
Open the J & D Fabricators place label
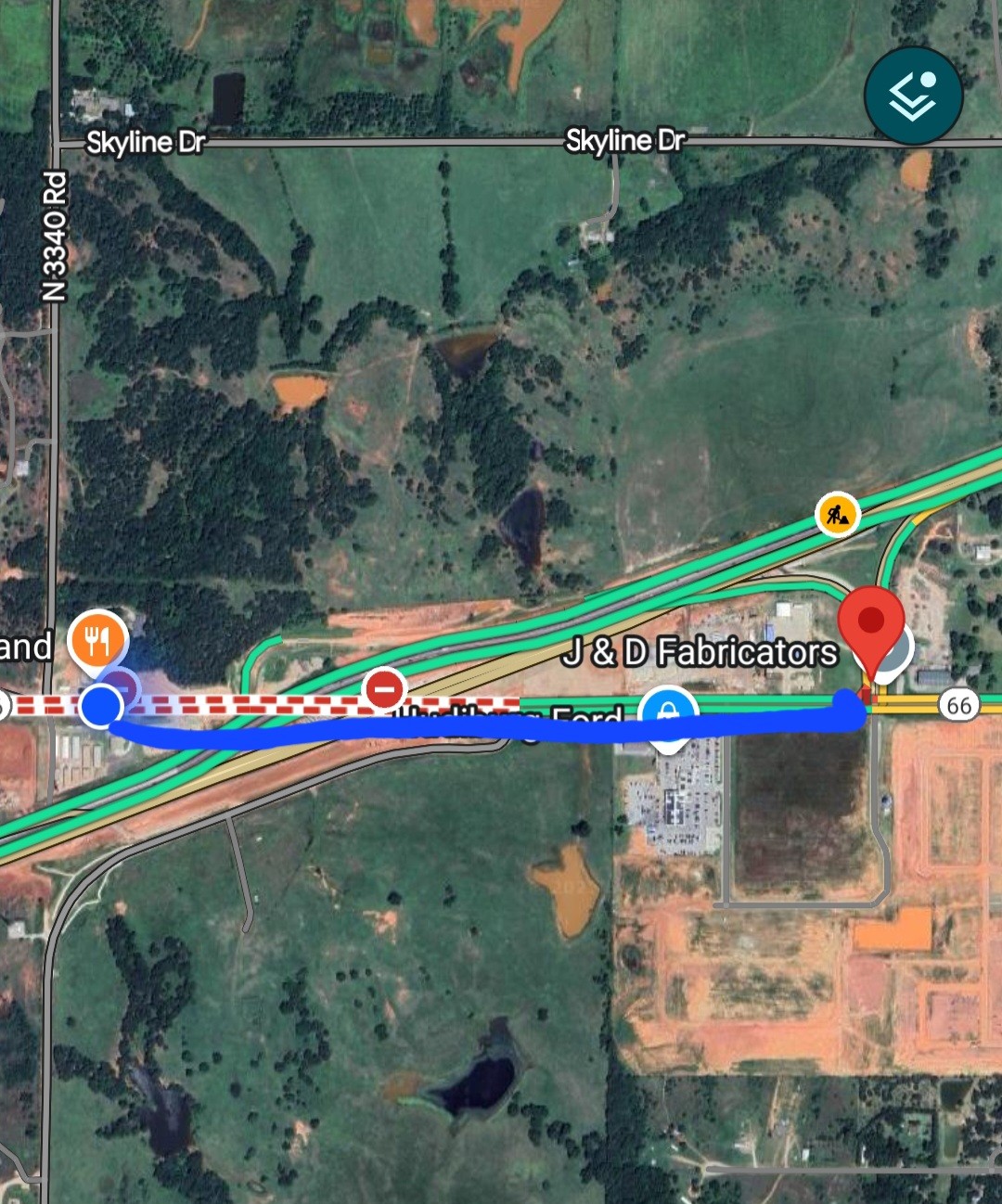[x=700, y=652]
